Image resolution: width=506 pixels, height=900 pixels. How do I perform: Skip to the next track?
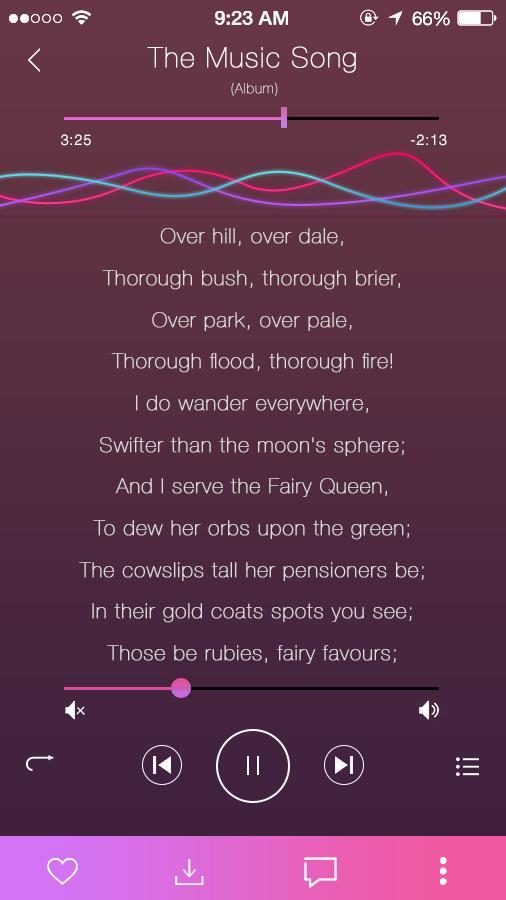(x=344, y=765)
